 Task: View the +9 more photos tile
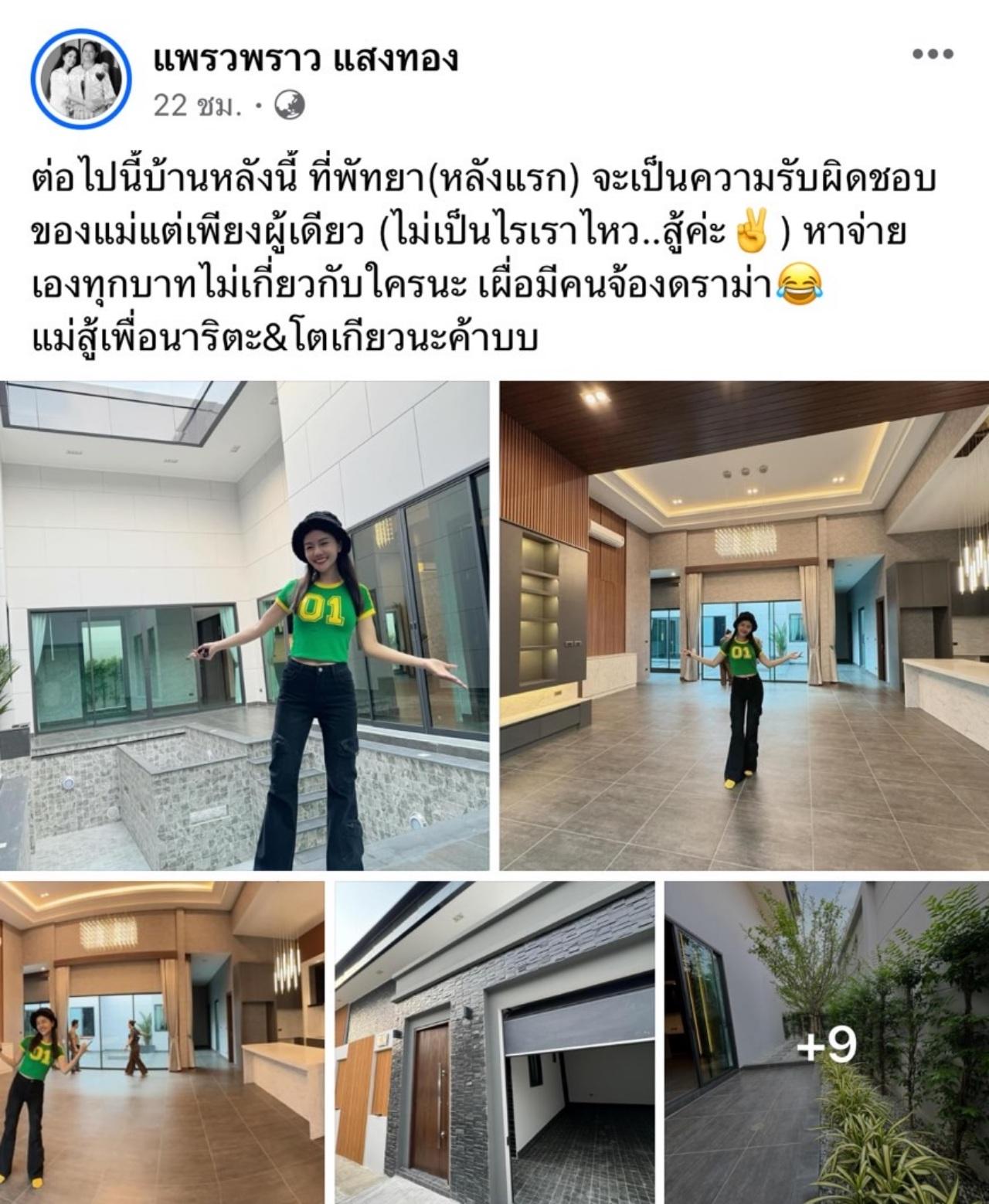pos(827,1042)
